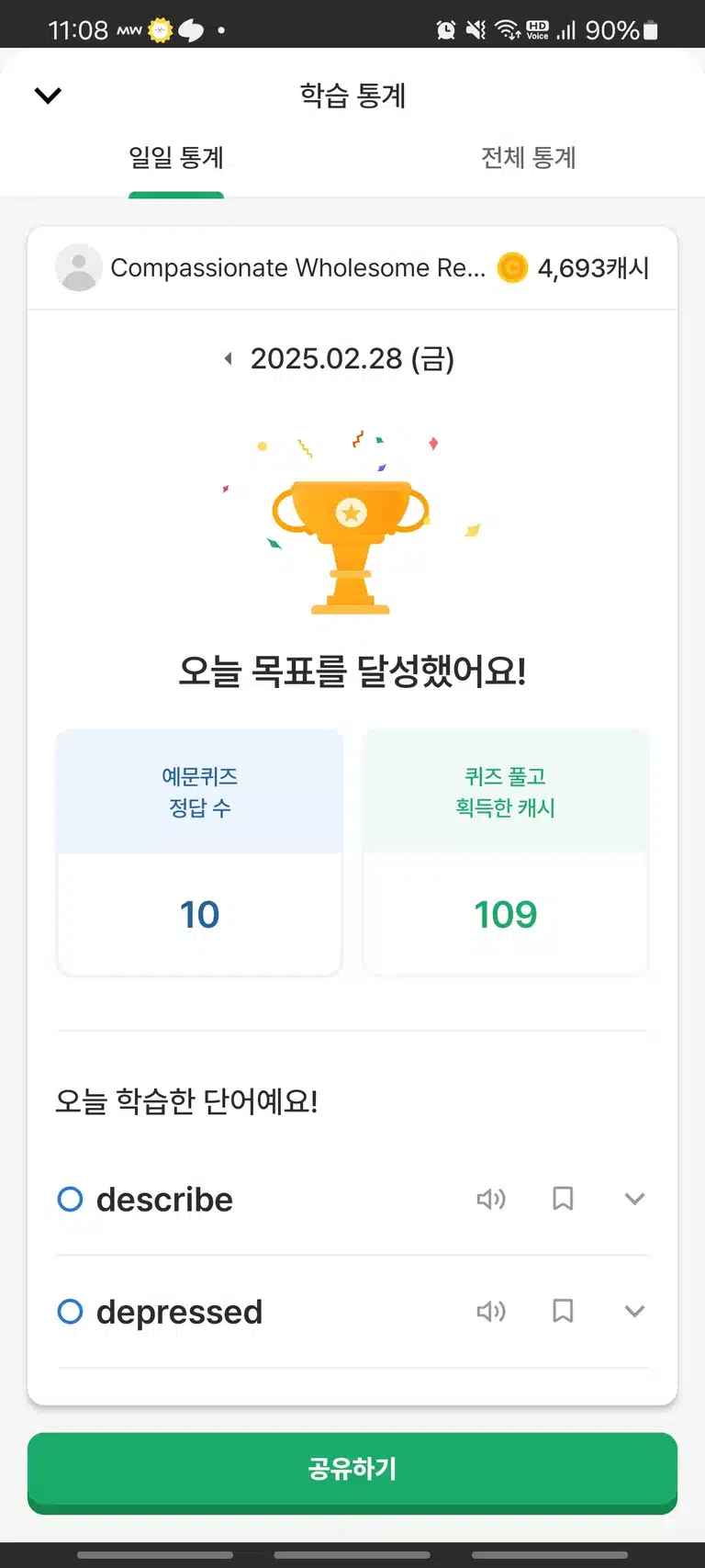This screenshot has width=705, height=1568.
Task: Play pronunciation of depressed
Action: pos(491,1311)
